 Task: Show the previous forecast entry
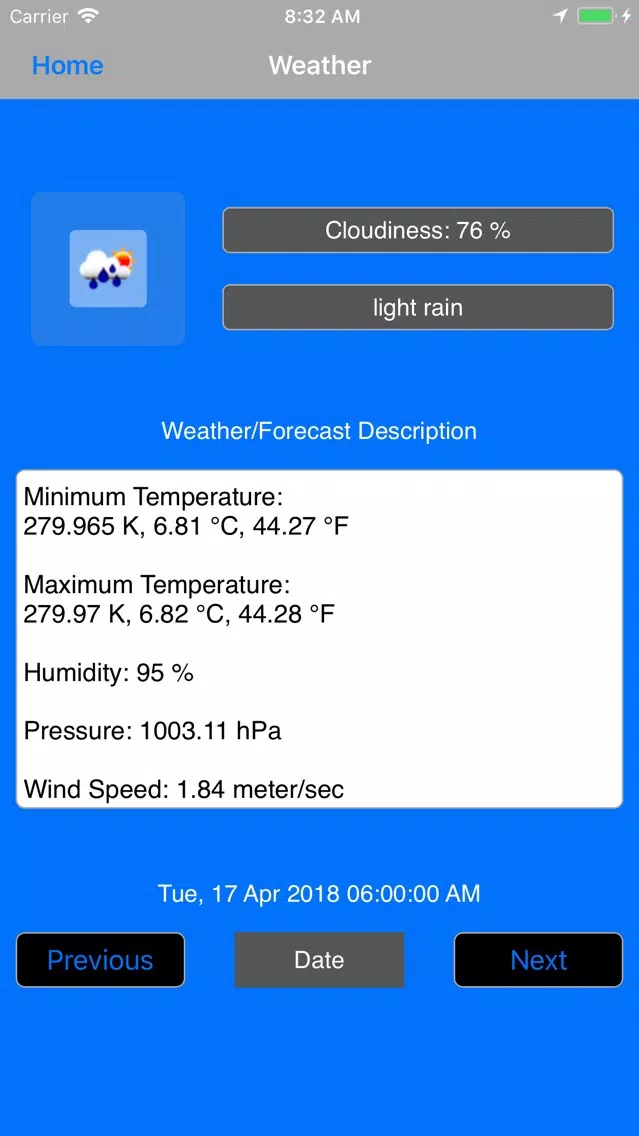100,960
